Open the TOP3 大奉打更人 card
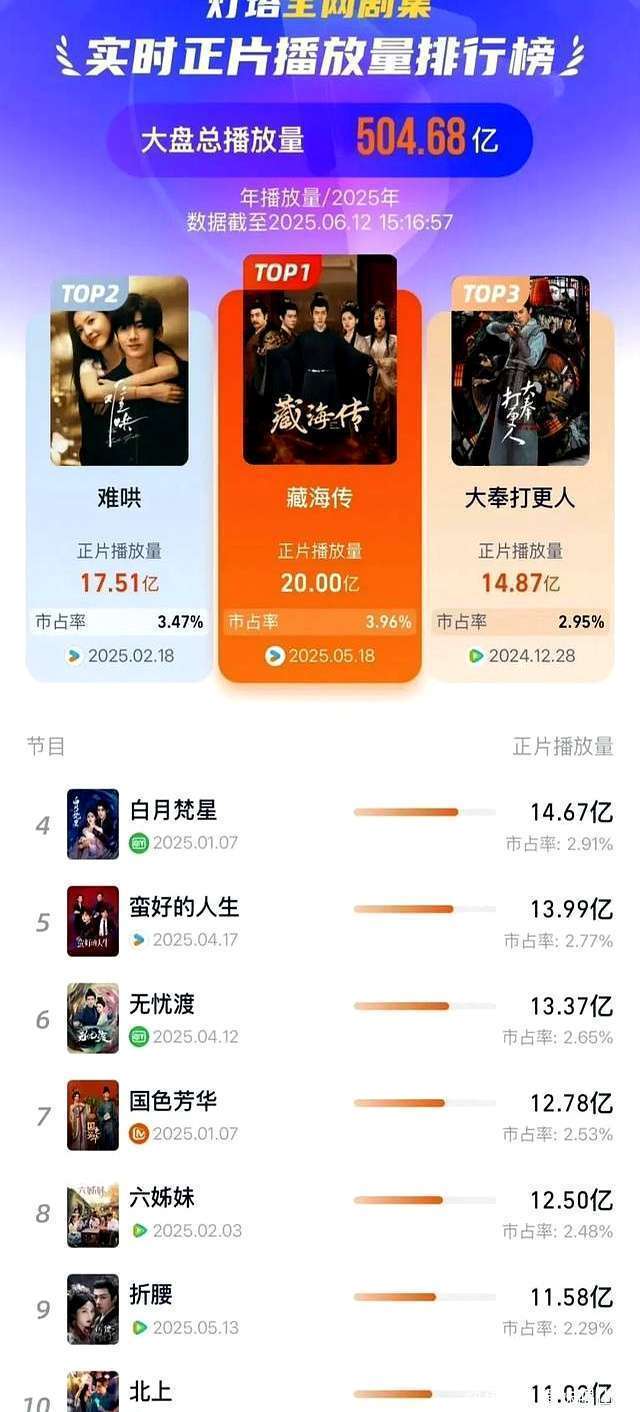 coord(520,480)
